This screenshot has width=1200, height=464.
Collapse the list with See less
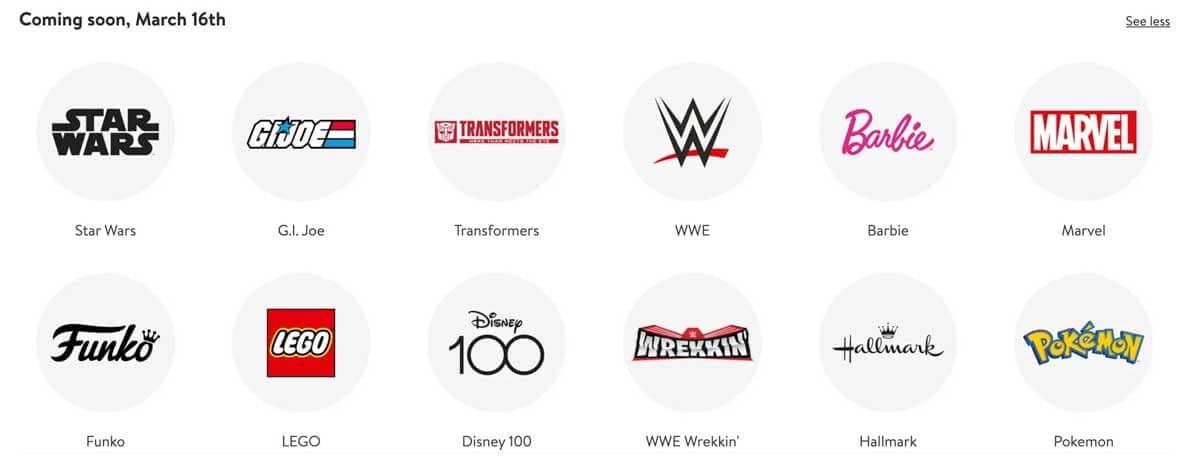1147,21
